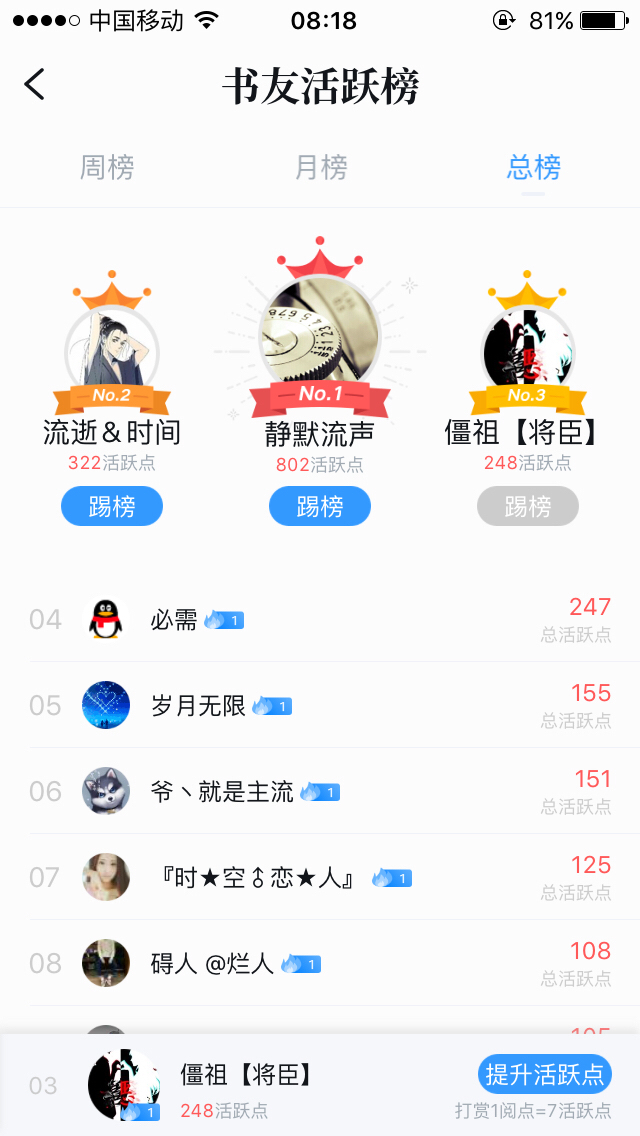Switch to the 周榜 tab

107,167
